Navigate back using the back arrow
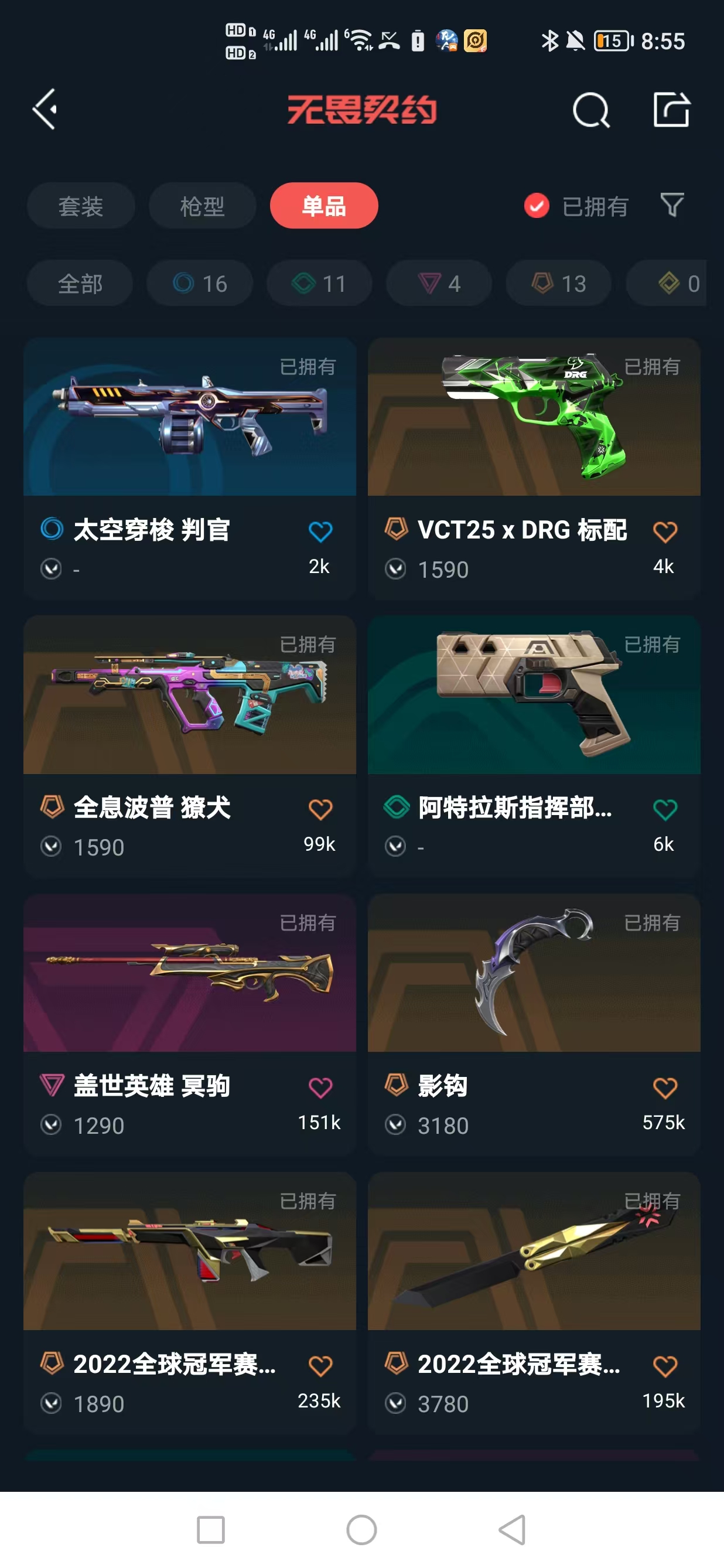Screen dimensions: 724x1568 (x=45, y=110)
